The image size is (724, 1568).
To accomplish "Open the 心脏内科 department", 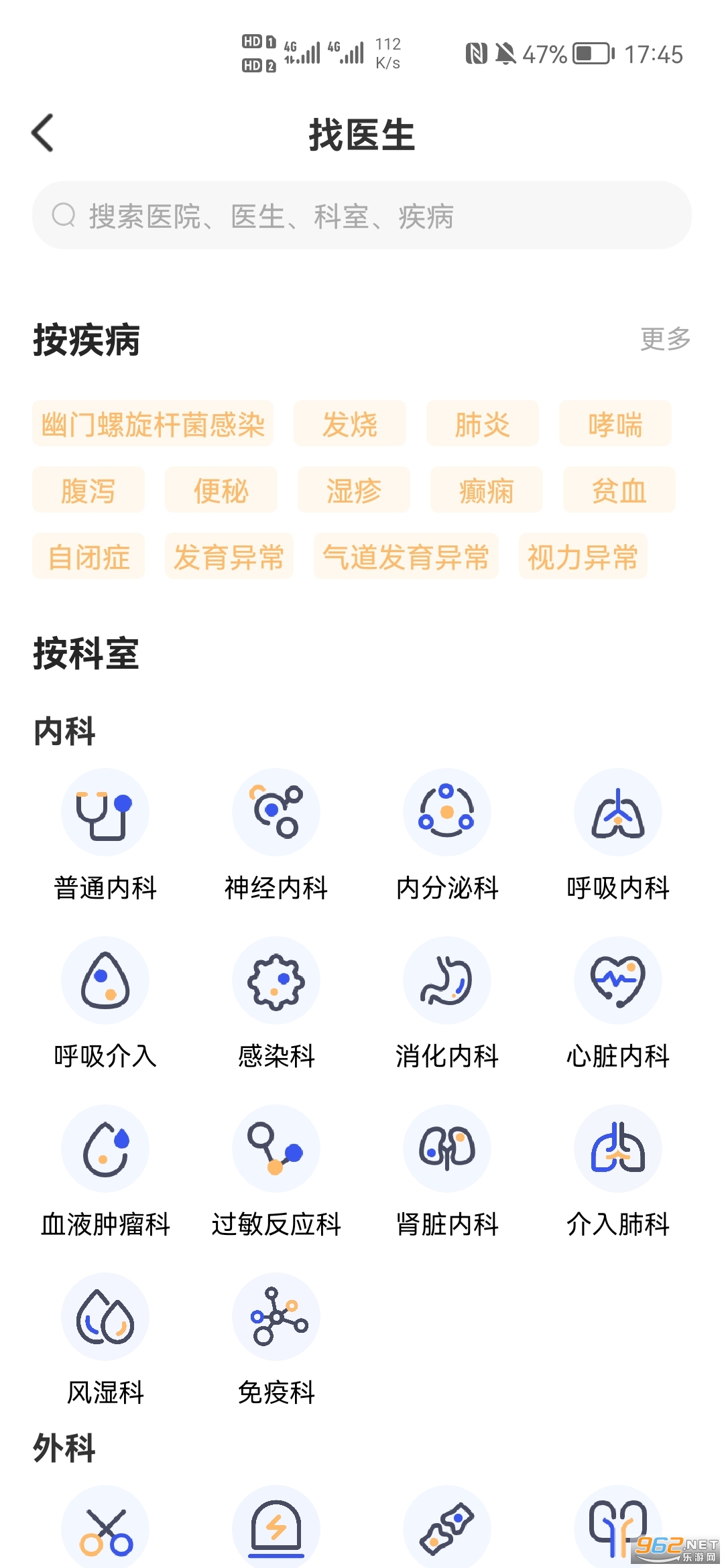I will [x=618, y=1002].
